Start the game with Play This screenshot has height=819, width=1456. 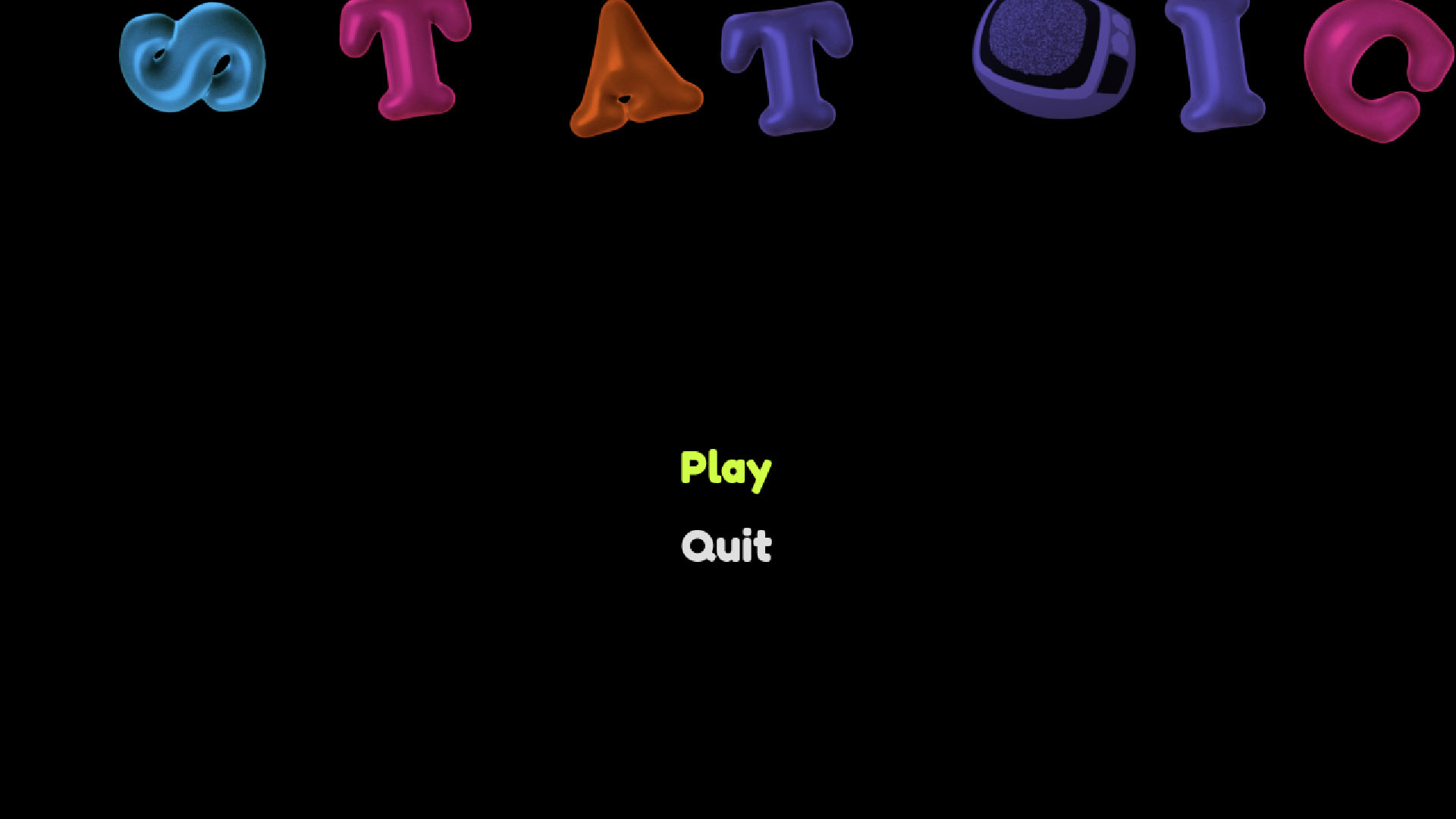coord(725,468)
